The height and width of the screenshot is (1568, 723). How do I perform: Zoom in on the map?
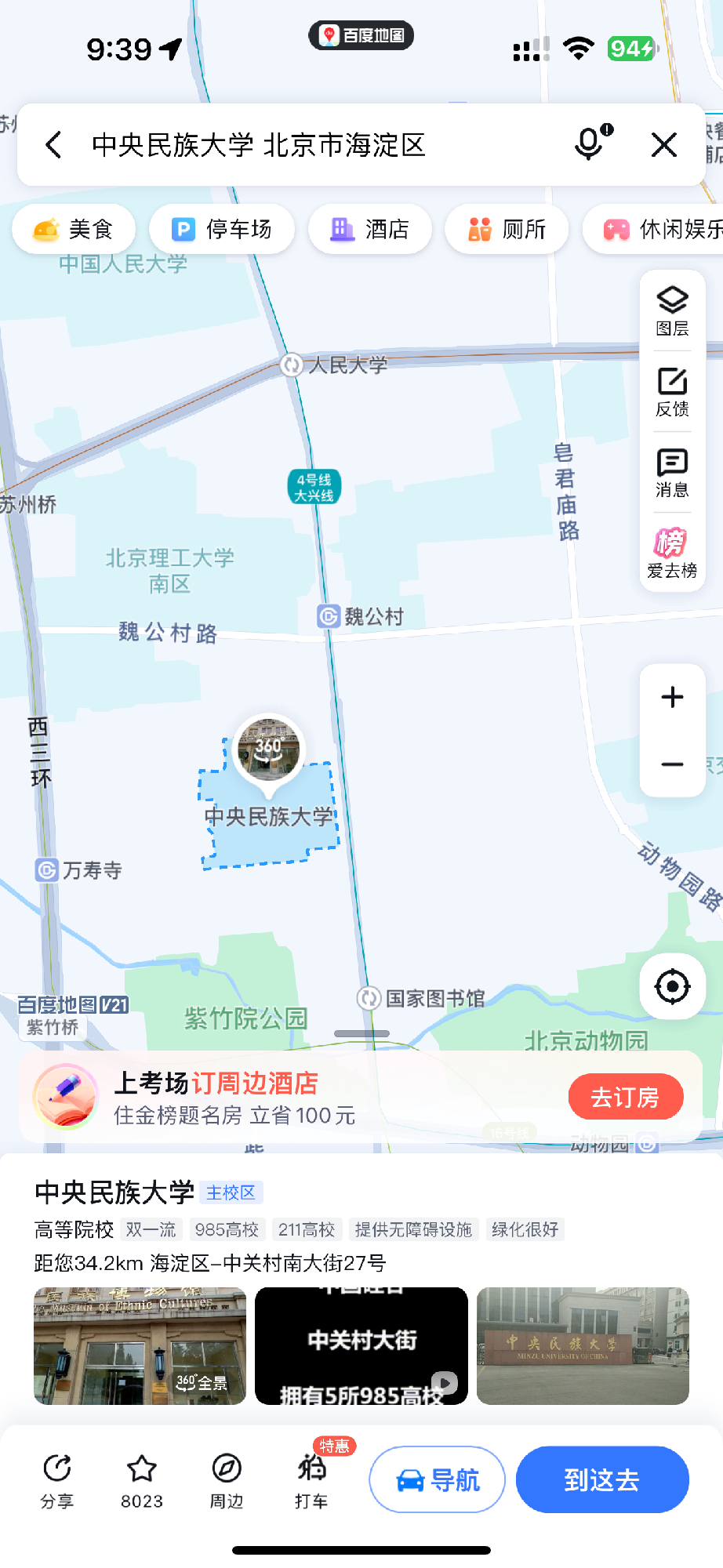672,697
